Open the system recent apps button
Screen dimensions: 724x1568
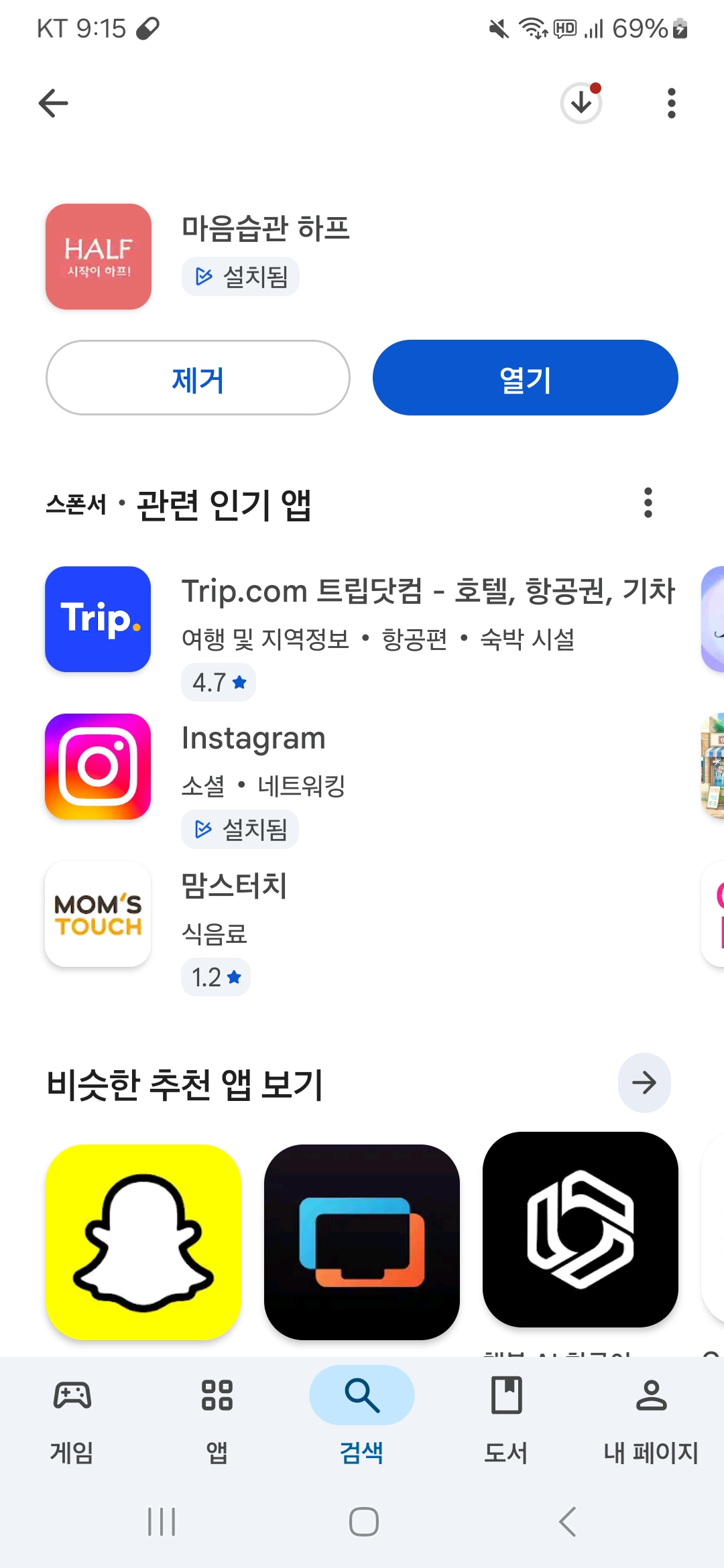click(162, 1522)
